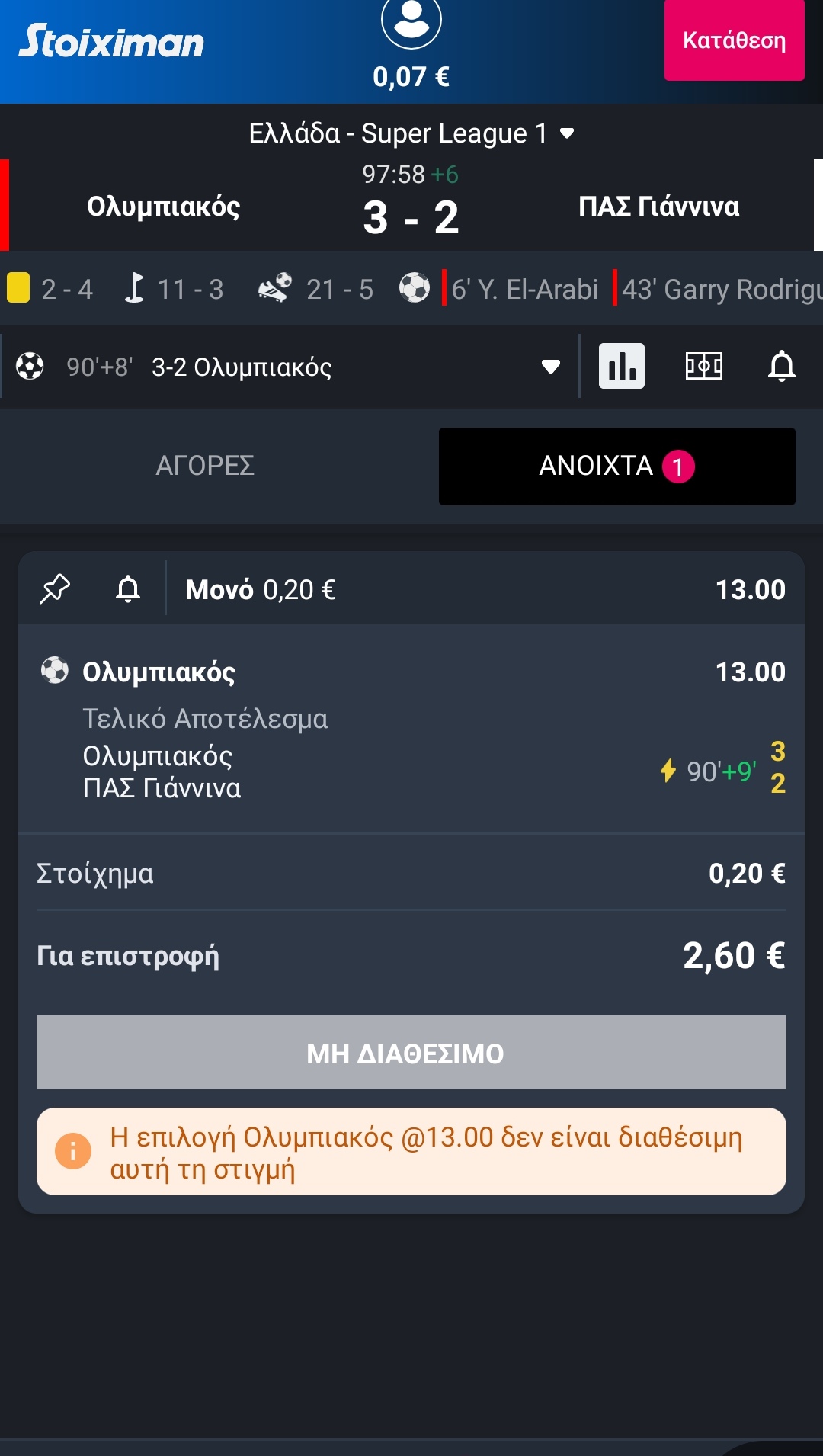The width and height of the screenshot is (823, 1456).
Task: Open the pitch view icon
Action: coord(704,366)
